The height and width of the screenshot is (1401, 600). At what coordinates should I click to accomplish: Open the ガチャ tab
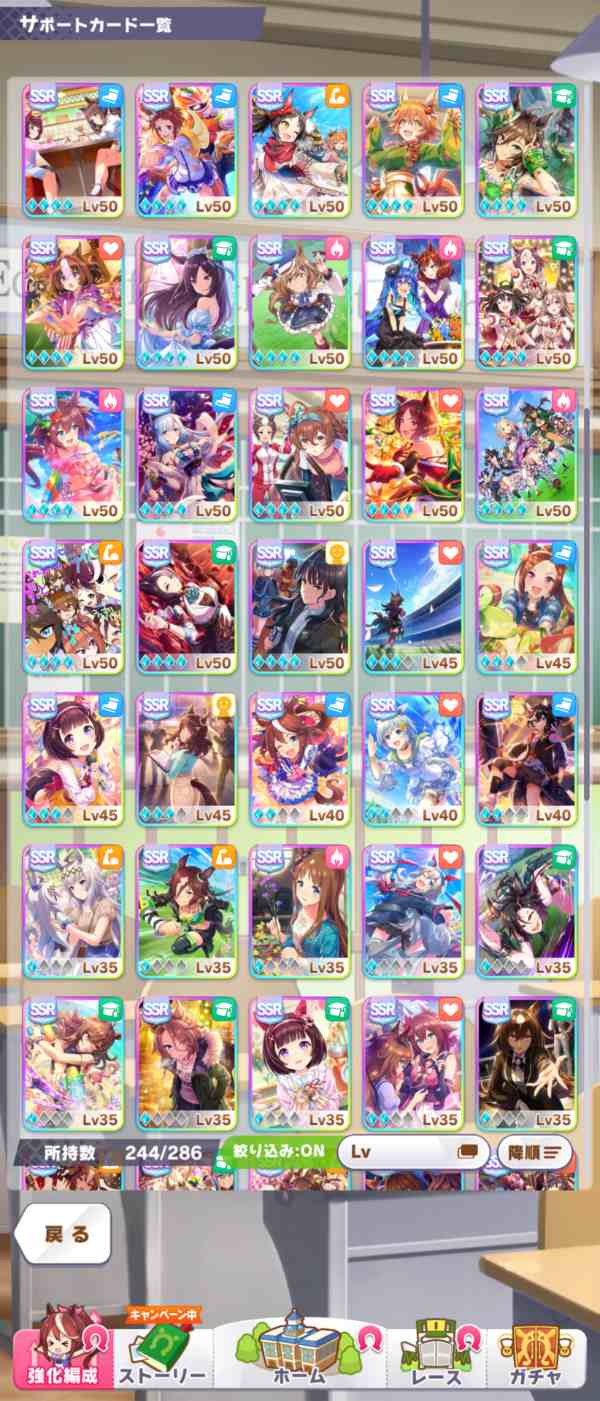(535, 1356)
